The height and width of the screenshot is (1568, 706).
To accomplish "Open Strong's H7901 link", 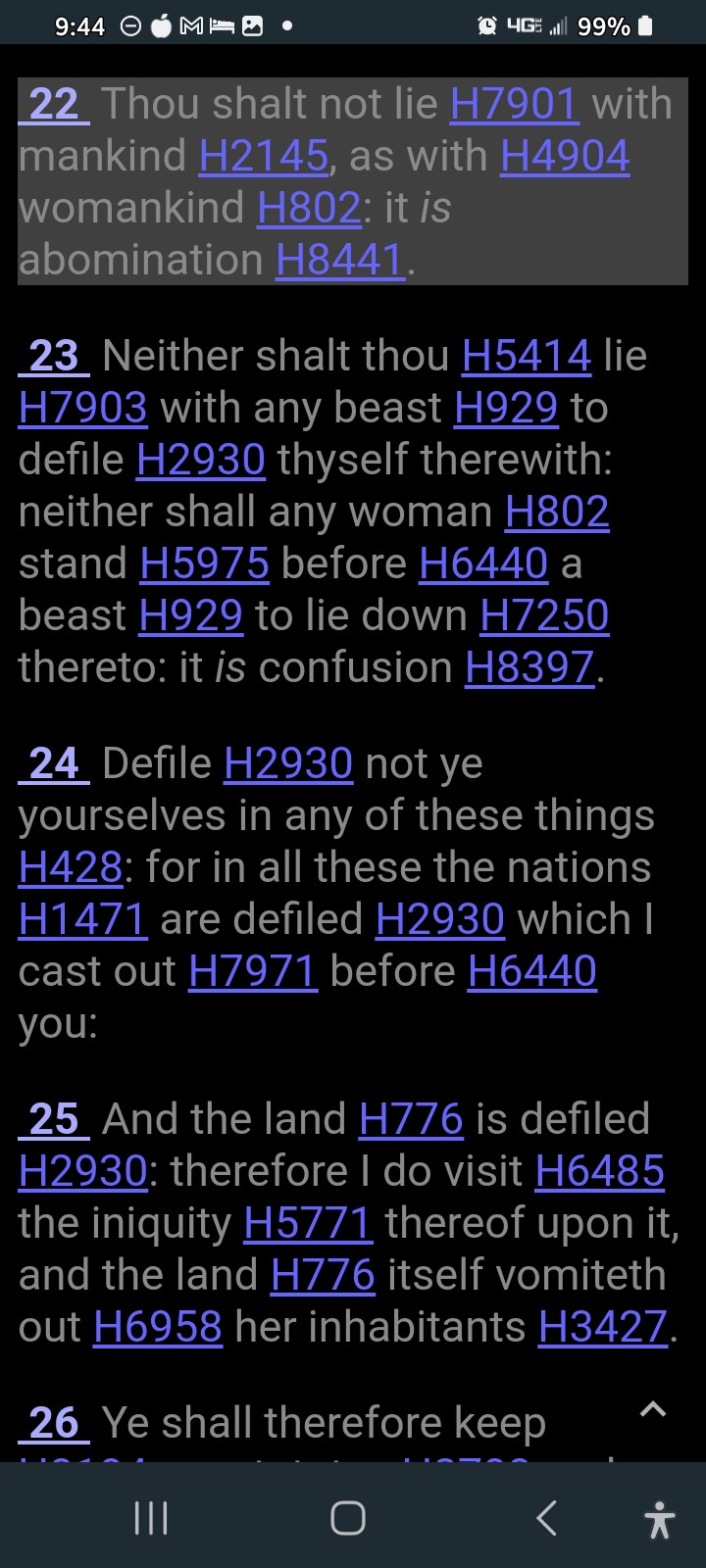I will [514, 104].
